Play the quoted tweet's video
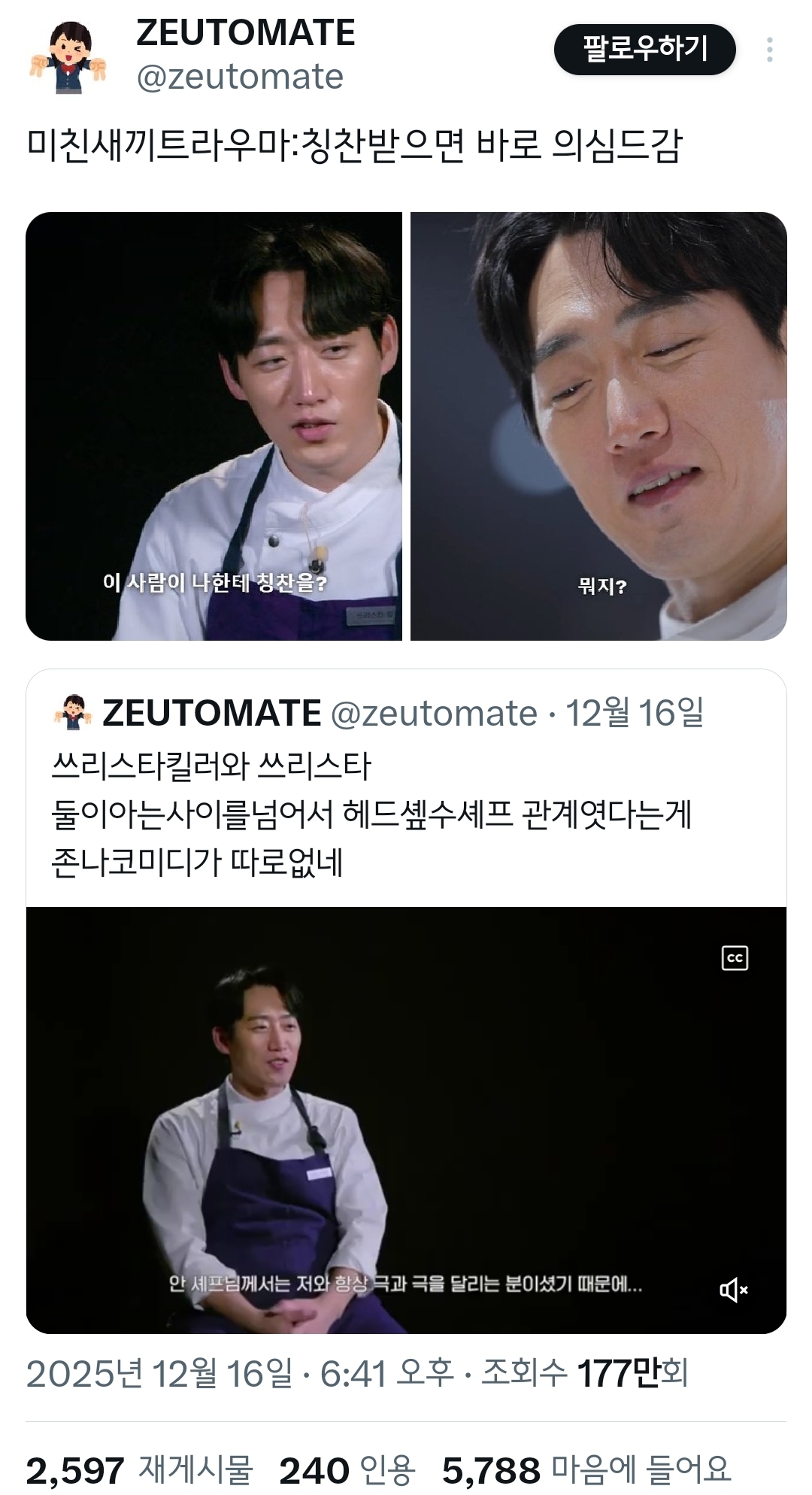The image size is (812, 1495). point(406,1120)
